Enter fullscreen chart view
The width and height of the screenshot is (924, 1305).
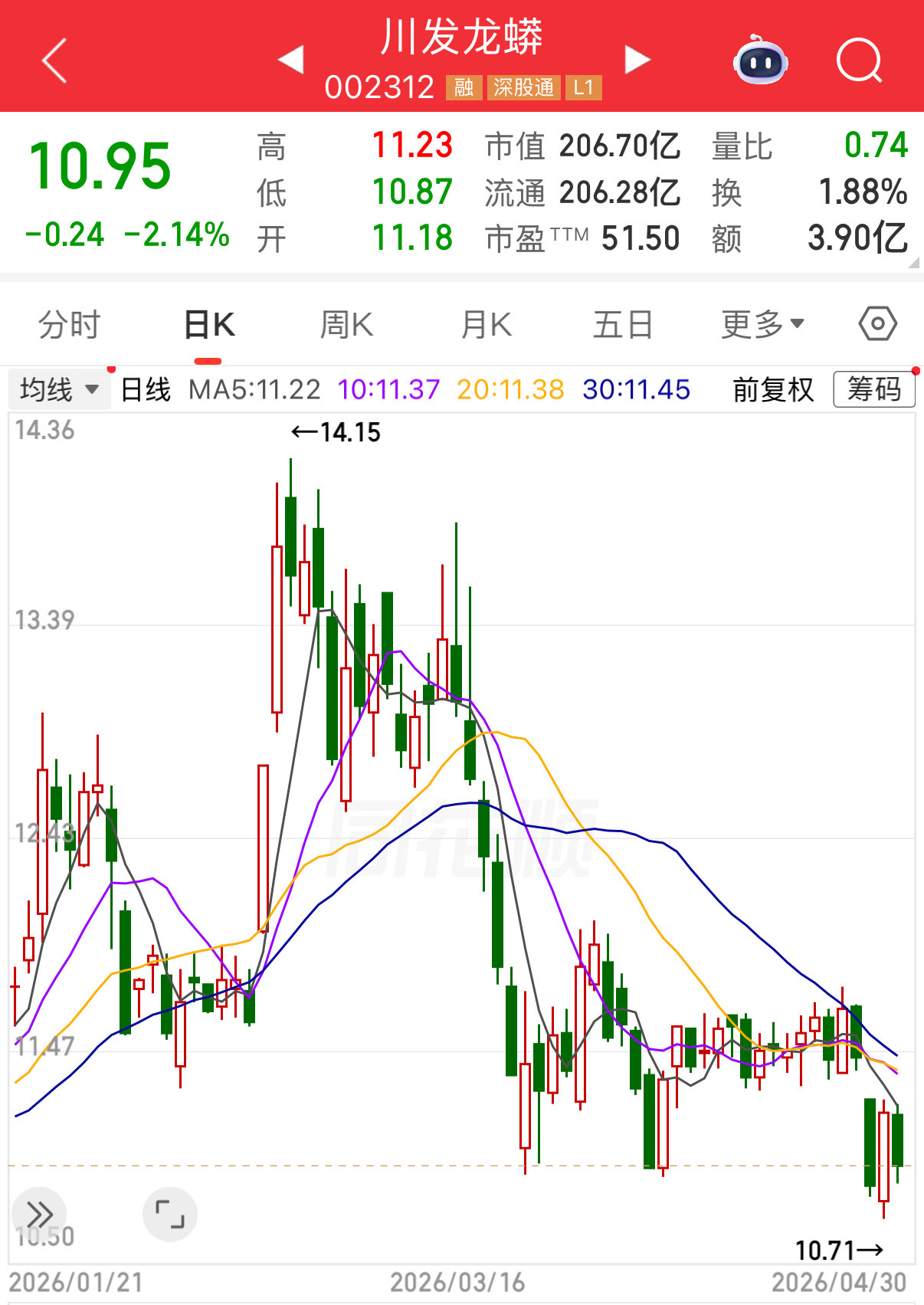(x=169, y=1215)
